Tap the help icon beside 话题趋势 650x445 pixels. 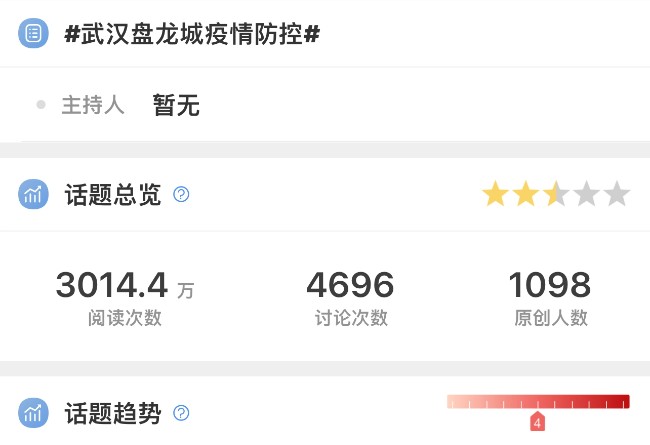click(181, 412)
